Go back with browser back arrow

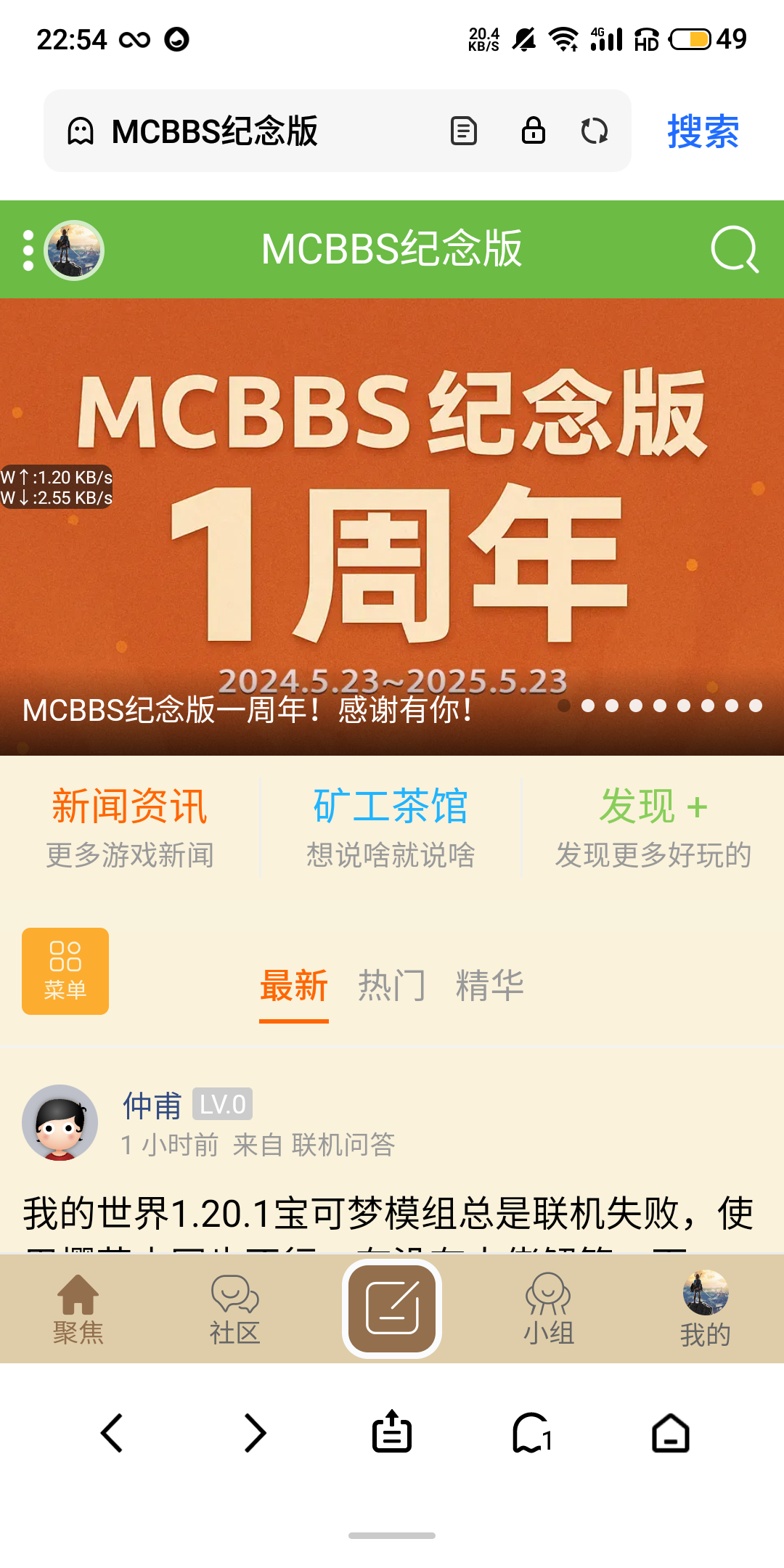click(113, 1433)
